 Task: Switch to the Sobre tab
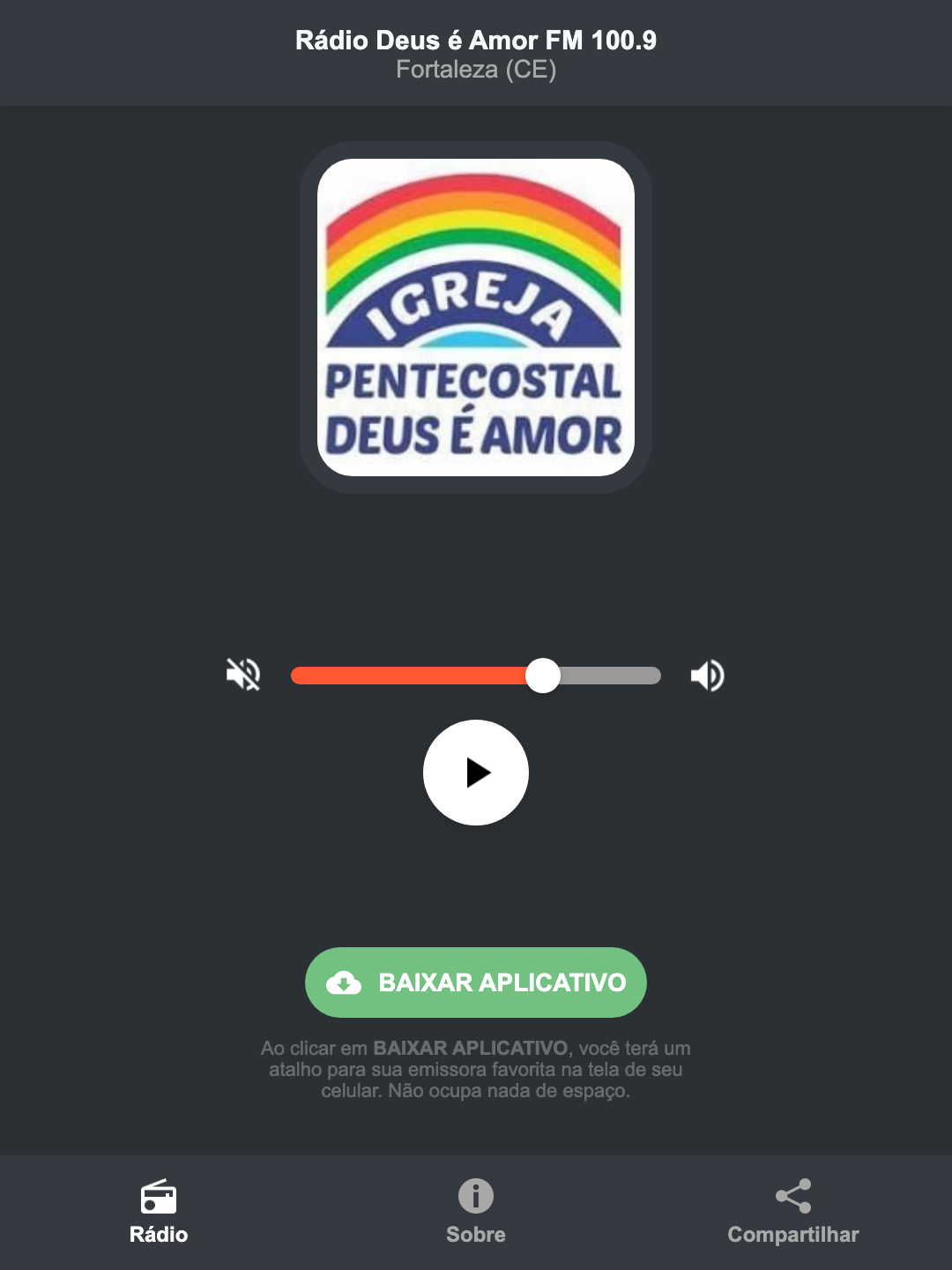(475, 1235)
